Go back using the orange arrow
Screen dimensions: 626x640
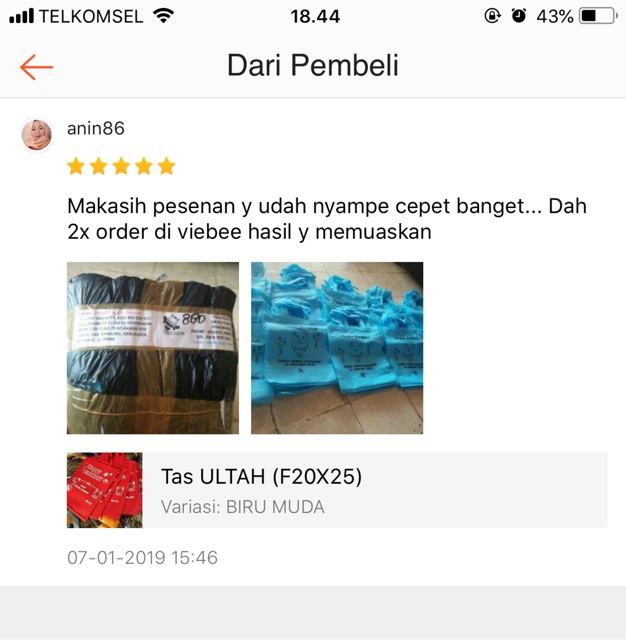(36, 67)
